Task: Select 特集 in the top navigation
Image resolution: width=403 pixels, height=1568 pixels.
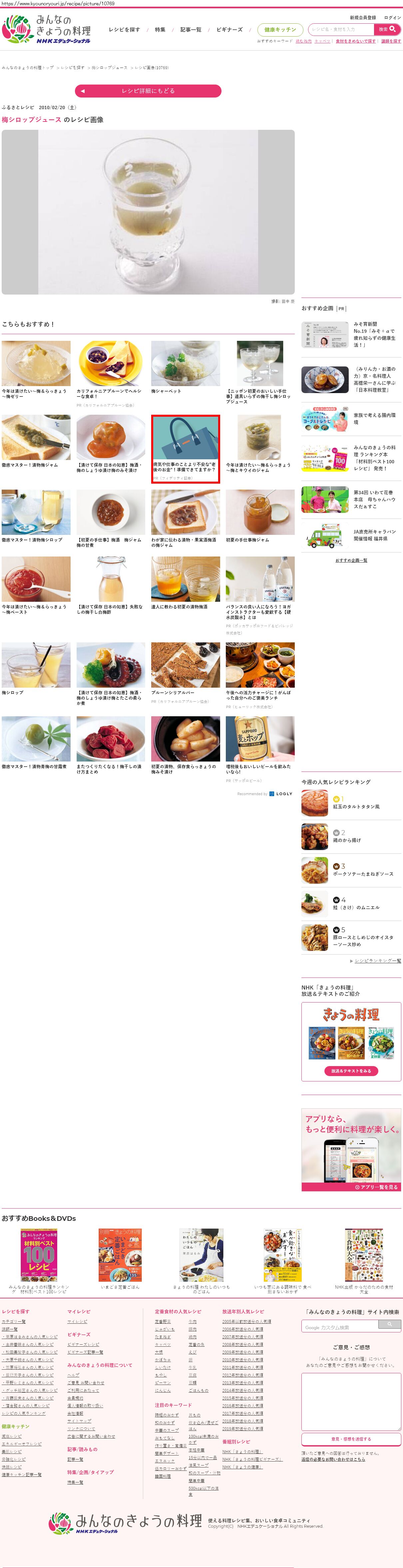Action: tap(160, 29)
